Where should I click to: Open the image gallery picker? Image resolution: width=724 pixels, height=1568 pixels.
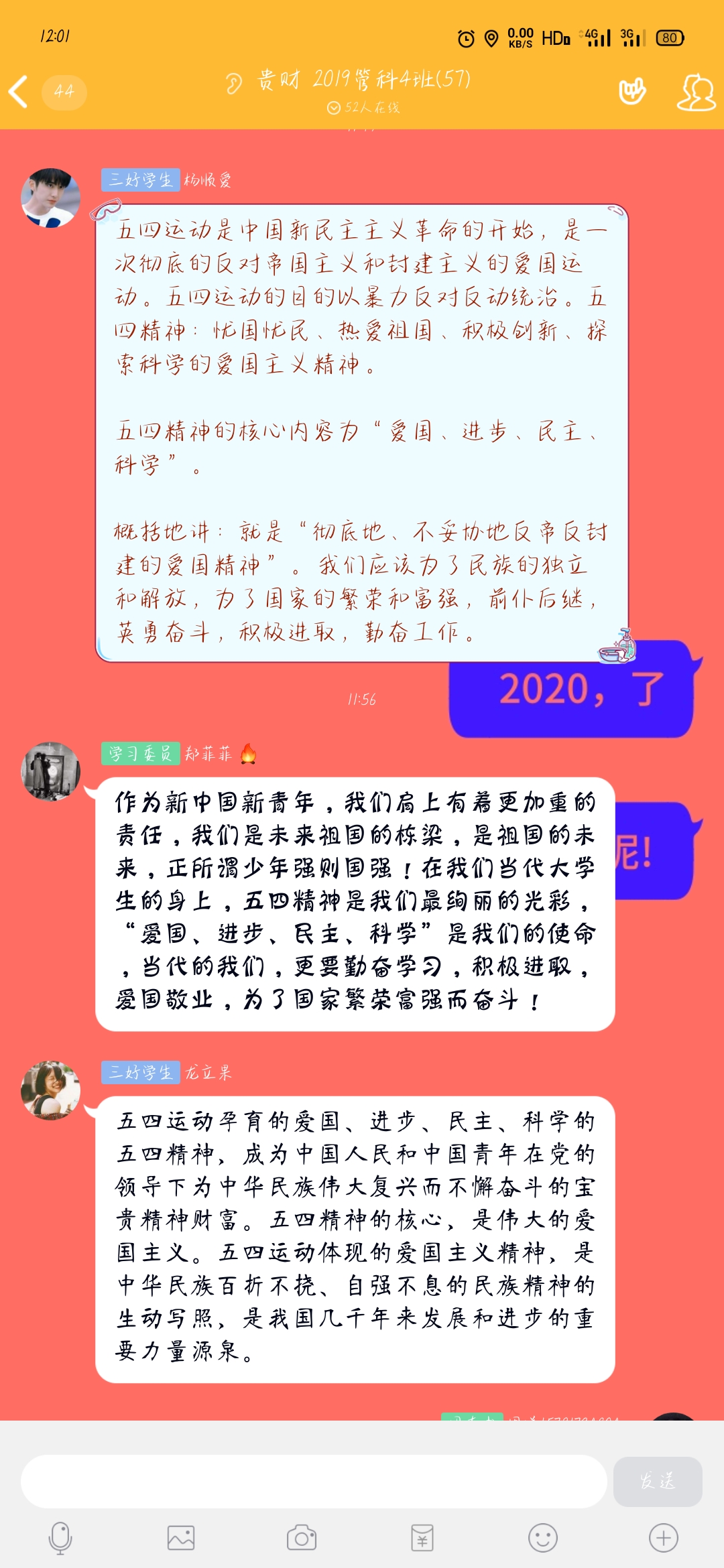click(x=181, y=1538)
